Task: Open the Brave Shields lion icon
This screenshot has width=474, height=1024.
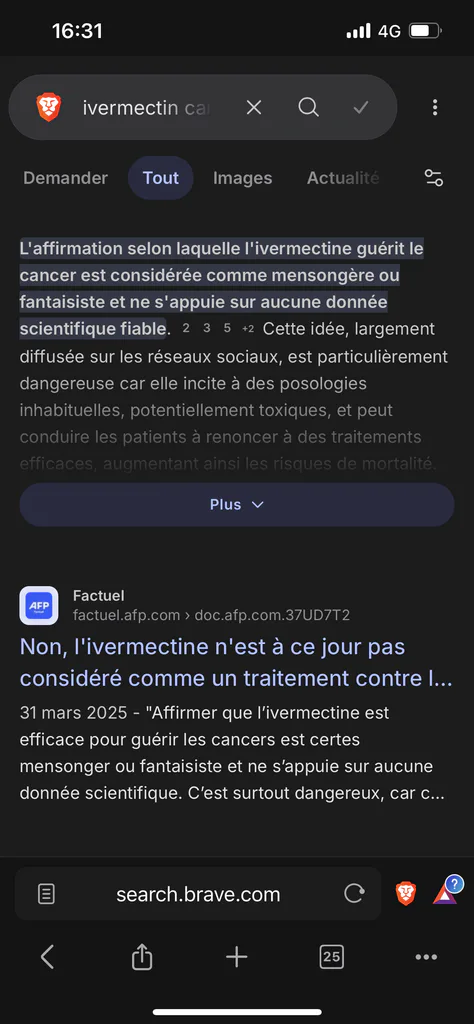Action: click(x=405, y=893)
